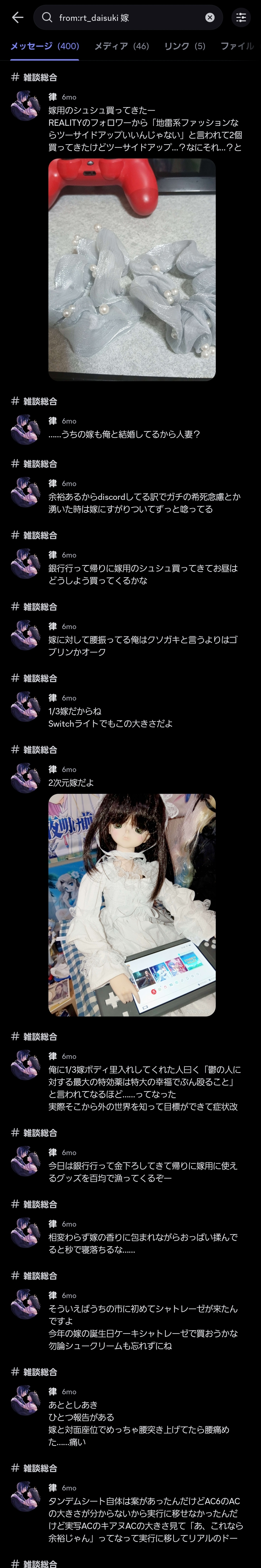
Task: Clear the search query
Action: 209,18
